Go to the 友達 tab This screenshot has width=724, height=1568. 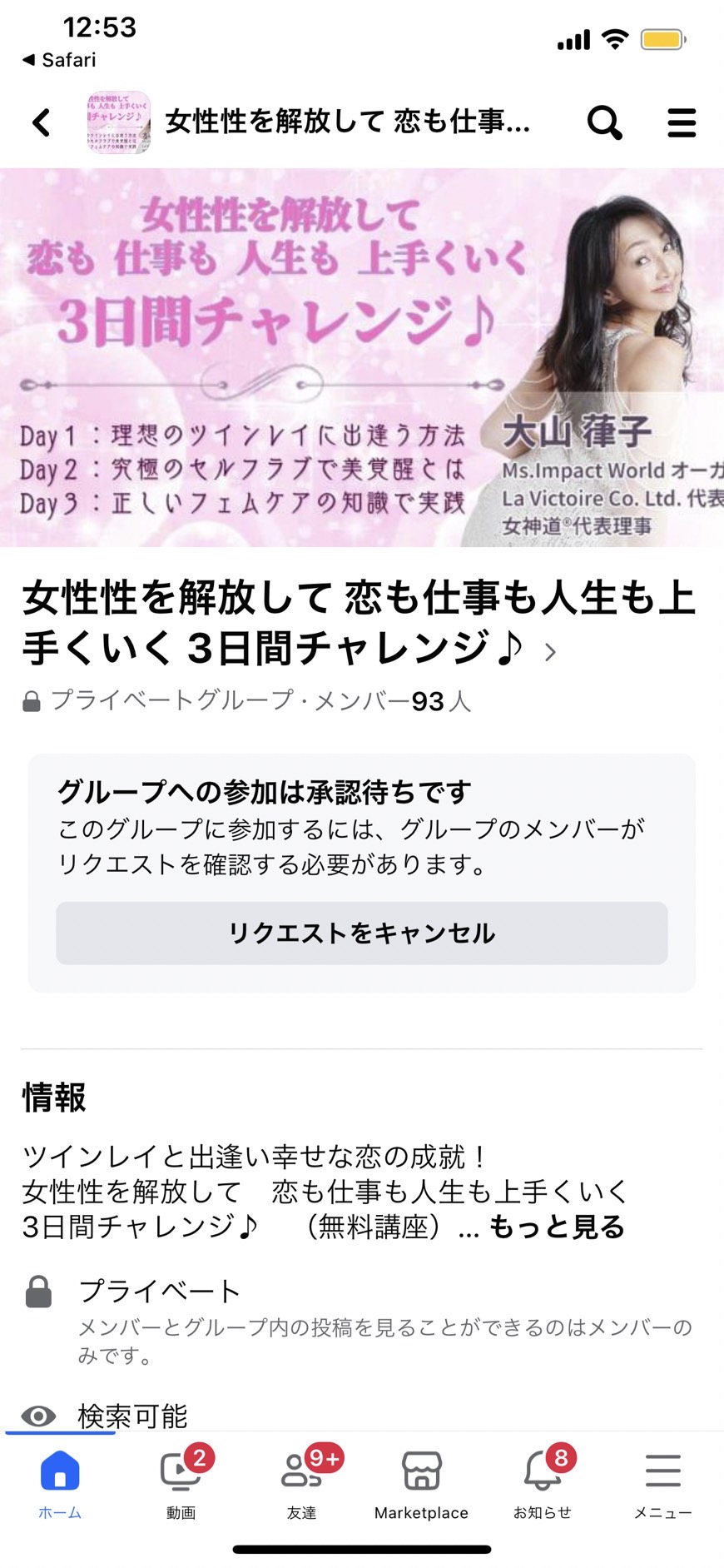[x=301, y=1485]
